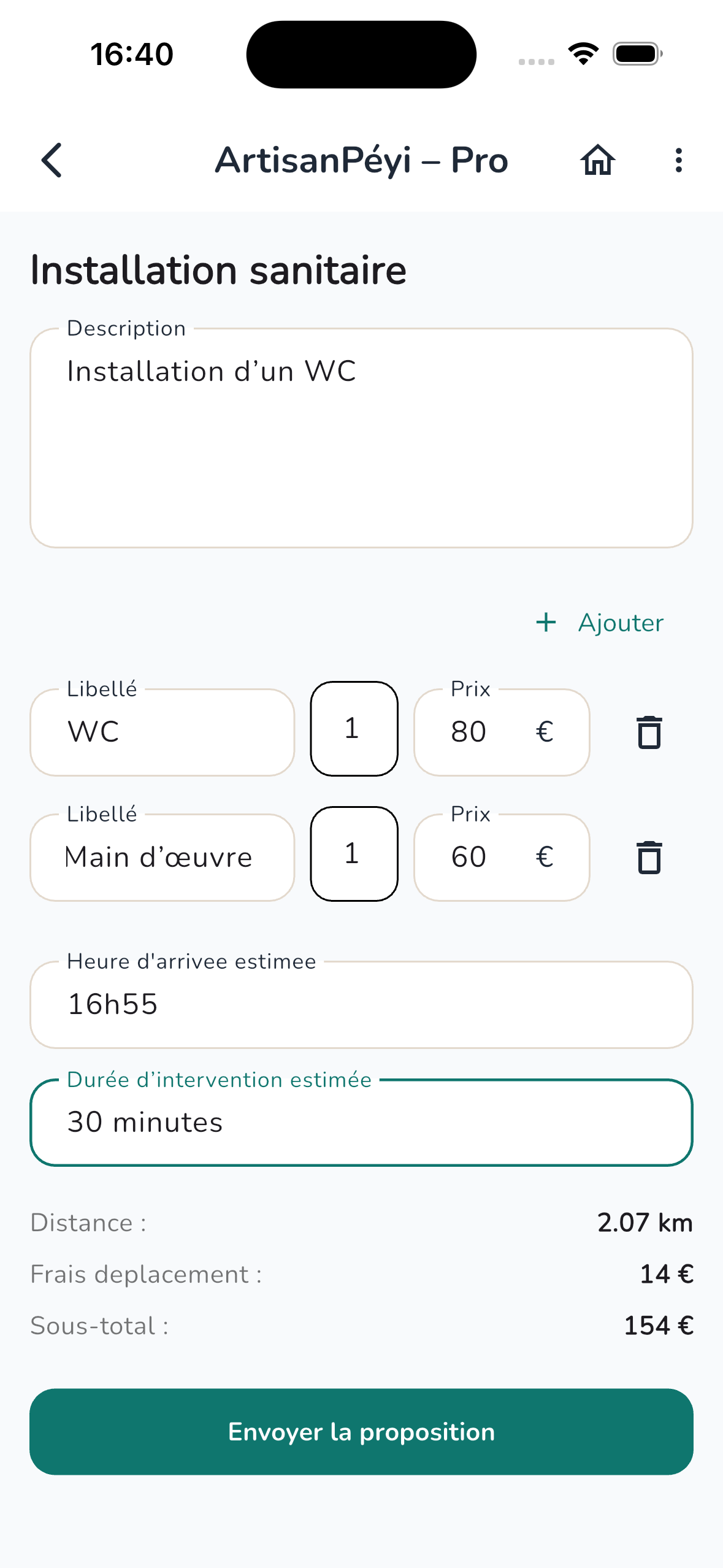Open the home icon in the header
This screenshot has height=1568, width=723.
pos(597,161)
